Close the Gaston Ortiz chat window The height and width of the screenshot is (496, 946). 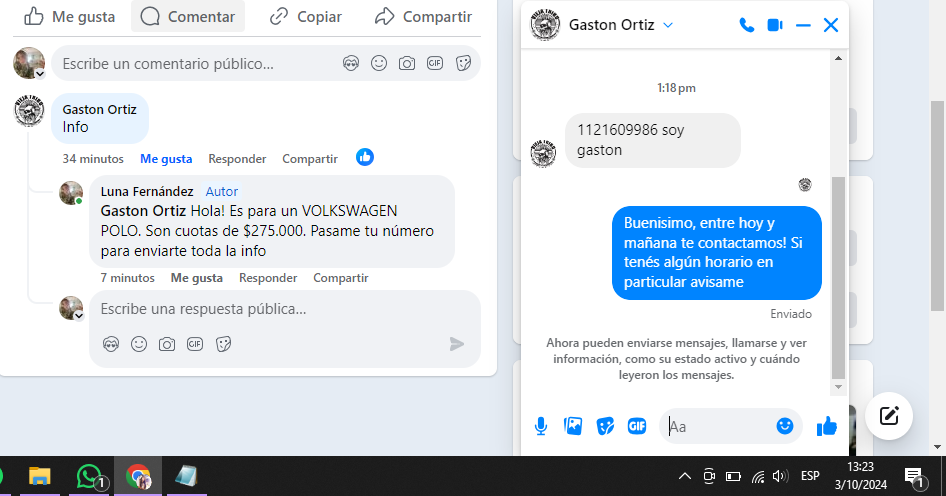coord(831,25)
